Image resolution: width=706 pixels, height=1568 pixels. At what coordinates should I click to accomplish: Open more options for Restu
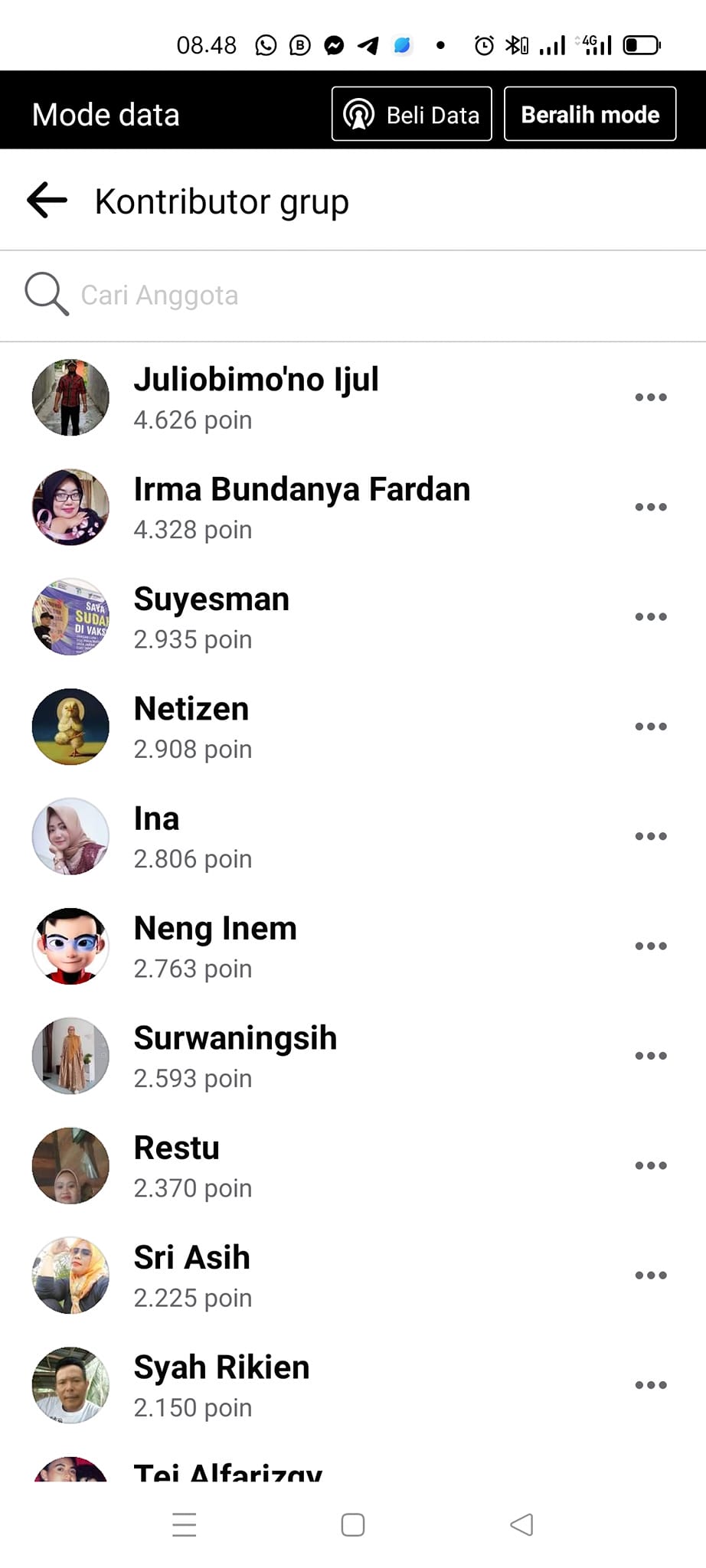point(650,1165)
